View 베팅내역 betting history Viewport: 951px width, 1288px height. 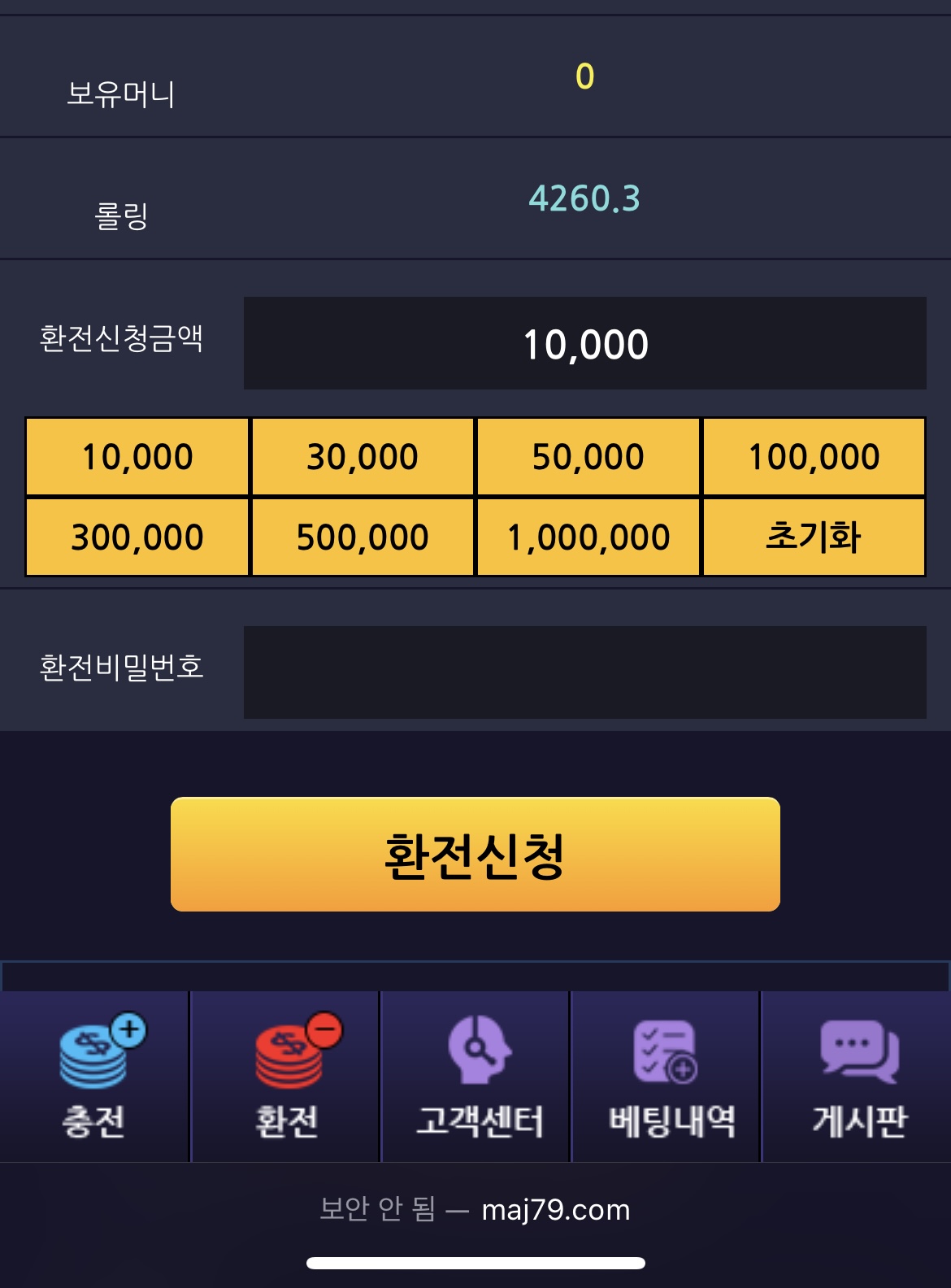[x=667, y=1077]
